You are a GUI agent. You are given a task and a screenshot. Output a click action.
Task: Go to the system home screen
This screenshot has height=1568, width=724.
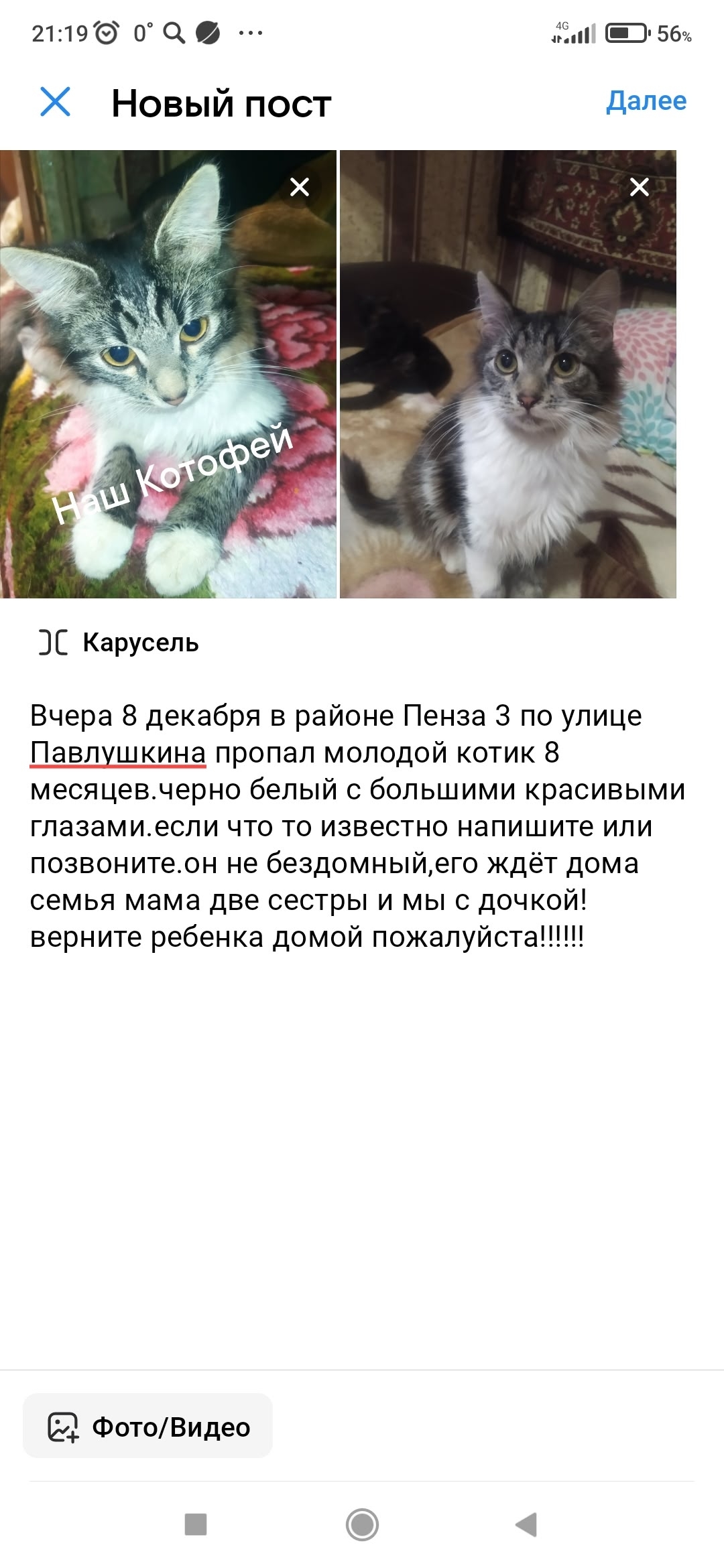362,1524
